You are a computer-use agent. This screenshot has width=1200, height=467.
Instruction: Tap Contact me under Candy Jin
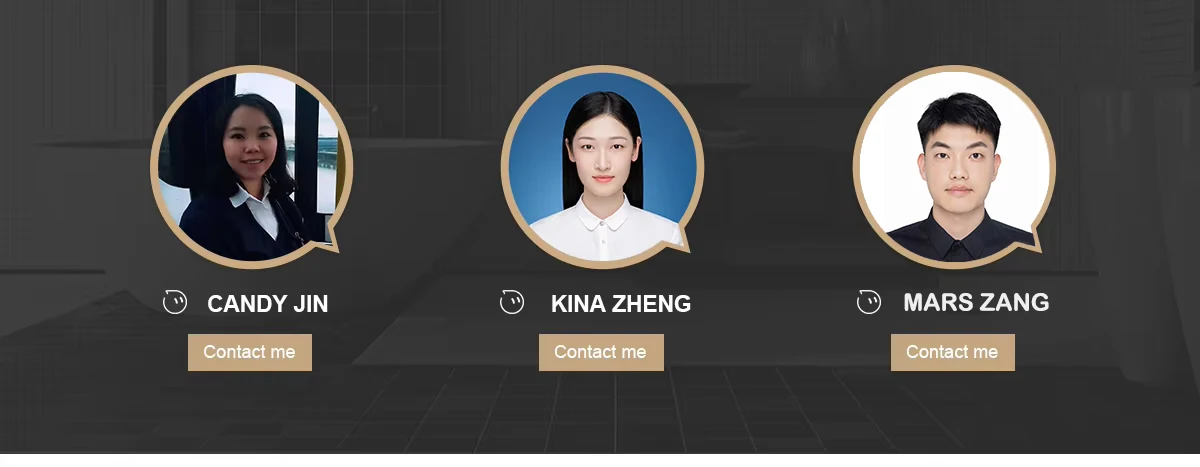point(250,352)
